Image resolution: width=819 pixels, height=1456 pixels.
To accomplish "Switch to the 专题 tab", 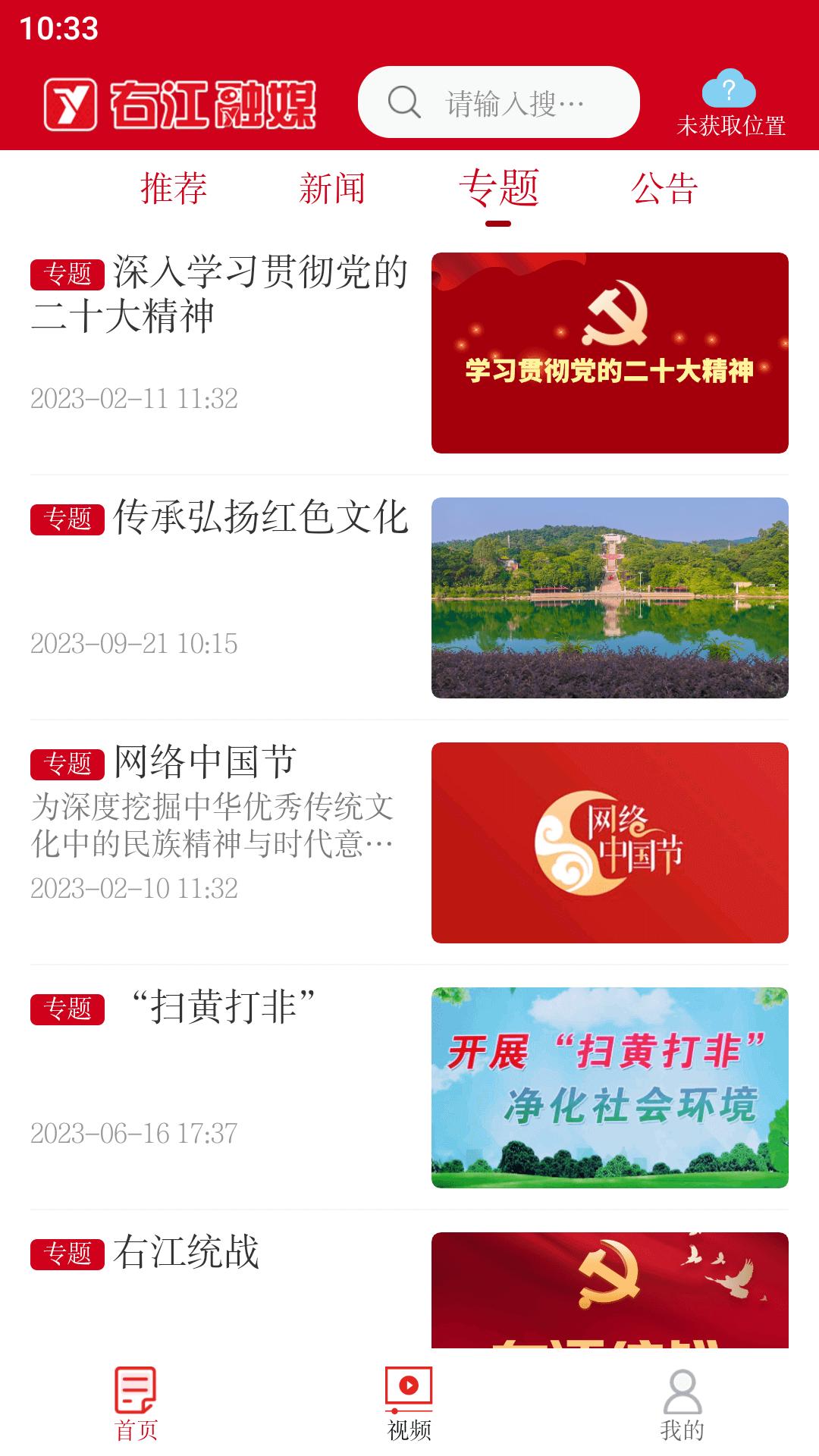I will [500, 188].
